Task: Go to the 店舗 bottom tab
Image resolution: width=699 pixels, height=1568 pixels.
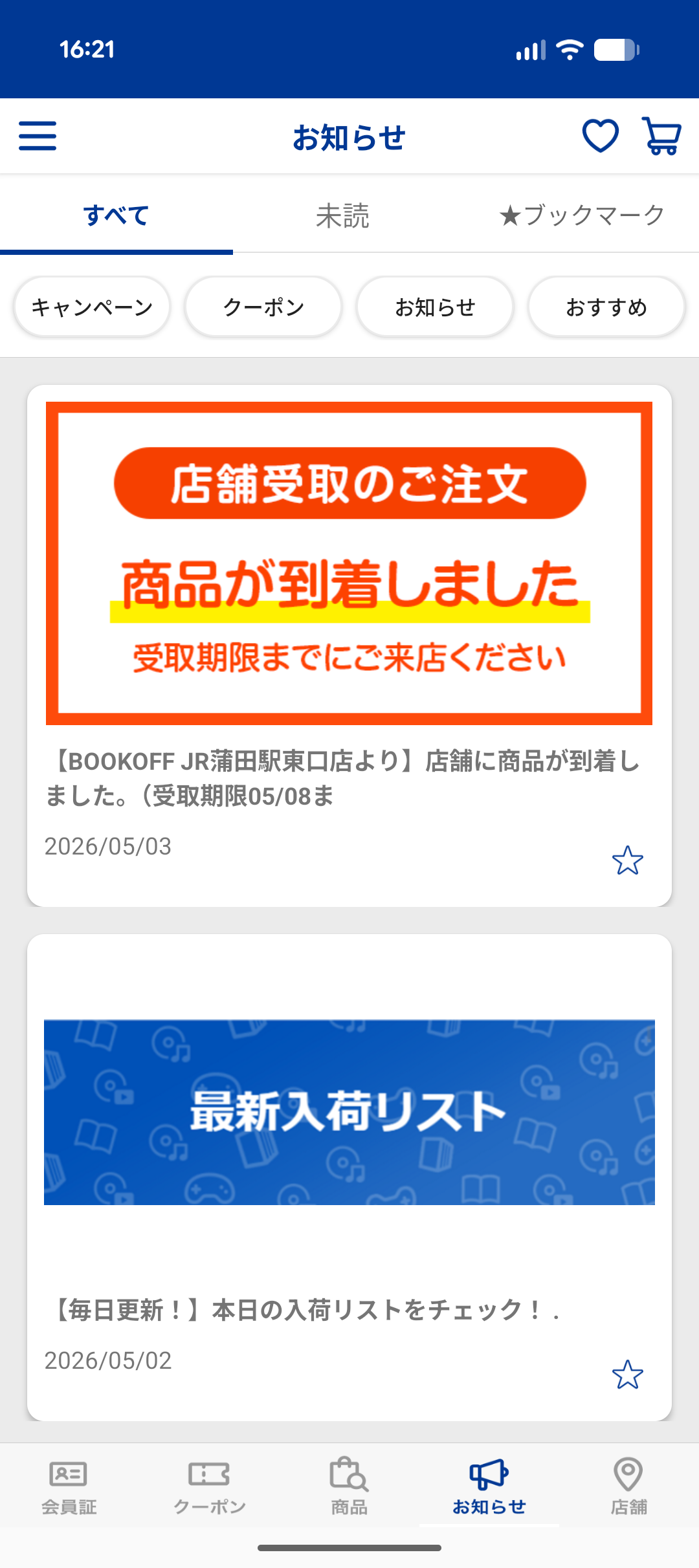Action: coord(628,1486)
